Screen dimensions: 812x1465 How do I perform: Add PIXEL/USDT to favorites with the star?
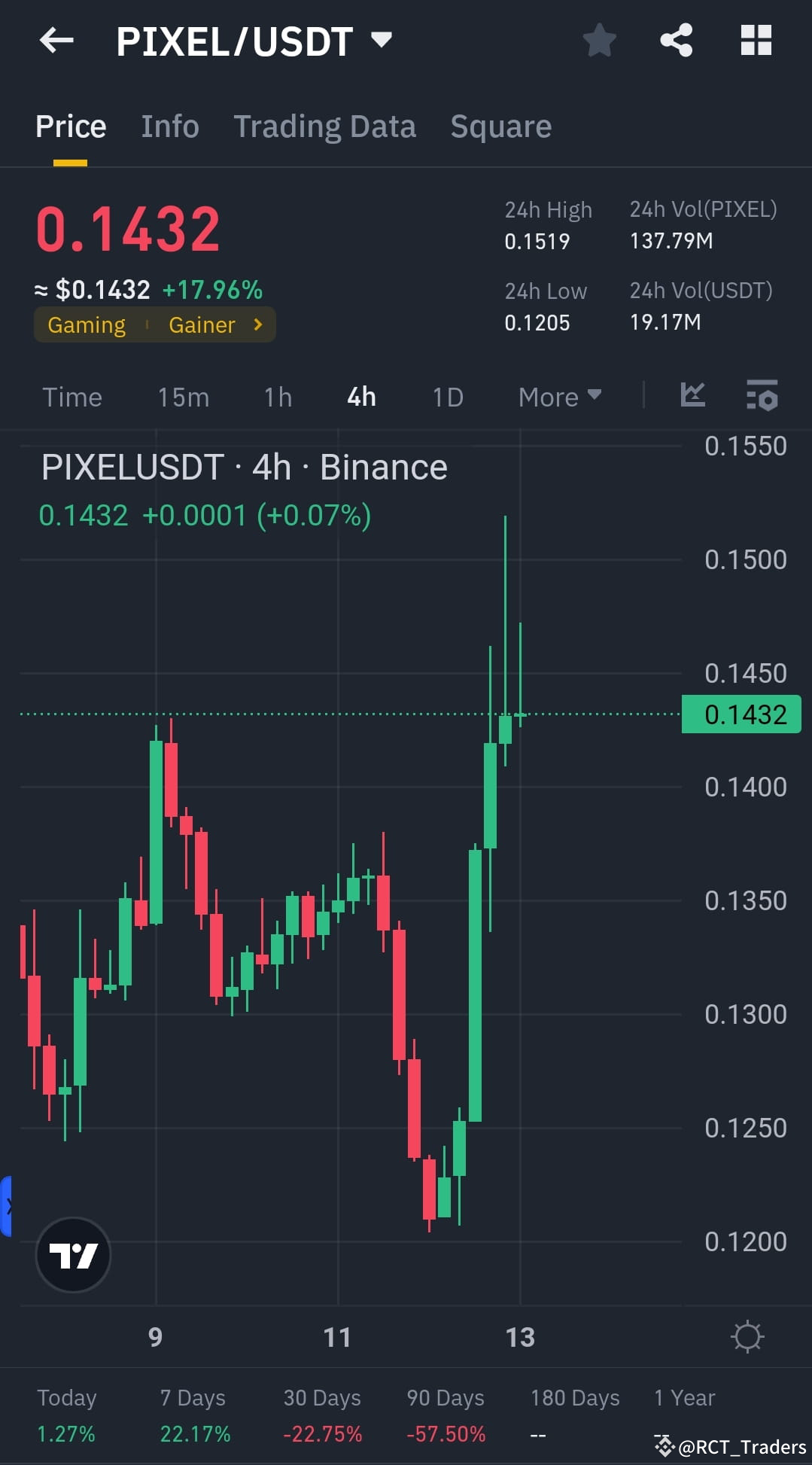pos(600,41)
